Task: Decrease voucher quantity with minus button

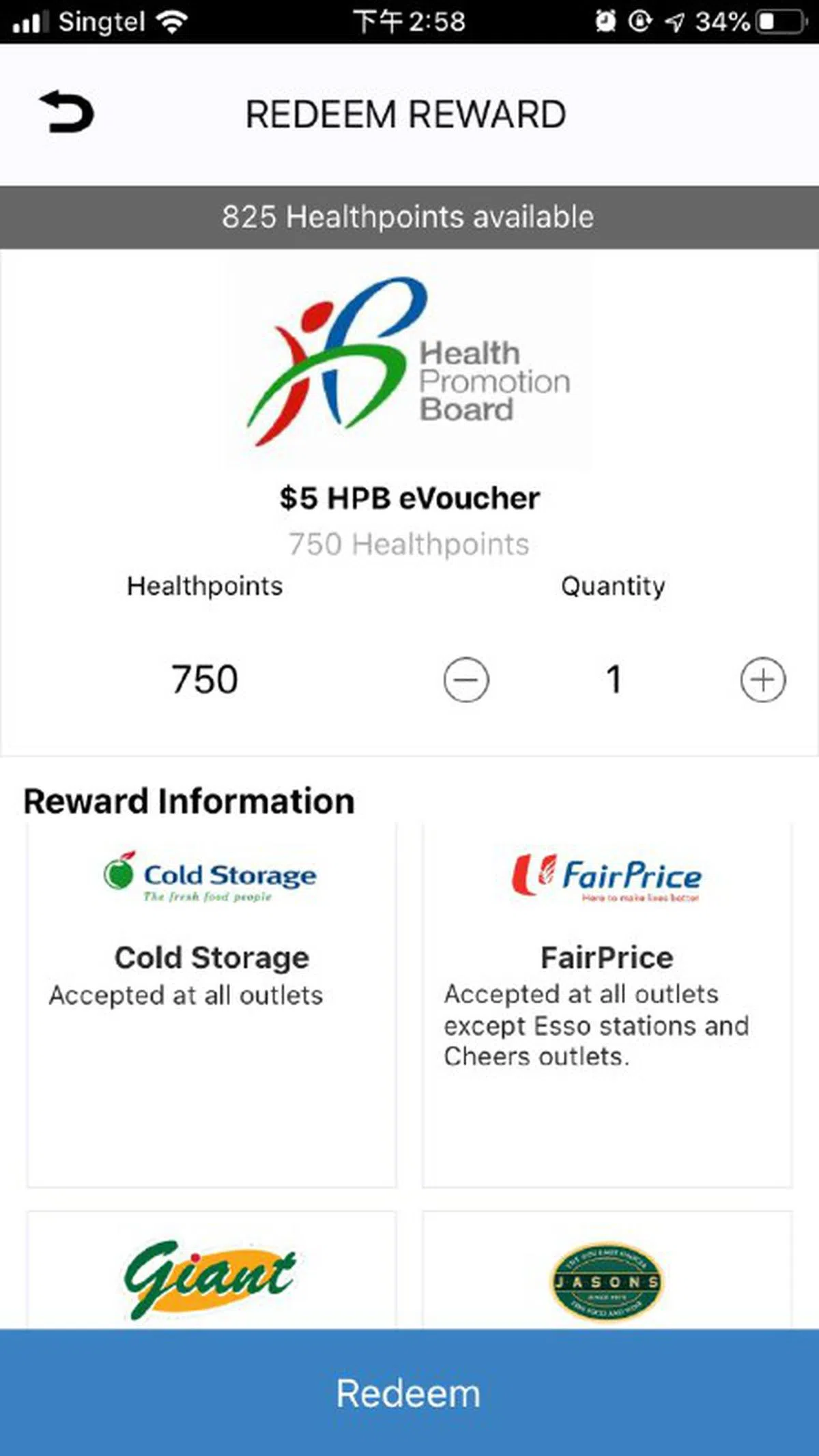Action: [466, 680]
